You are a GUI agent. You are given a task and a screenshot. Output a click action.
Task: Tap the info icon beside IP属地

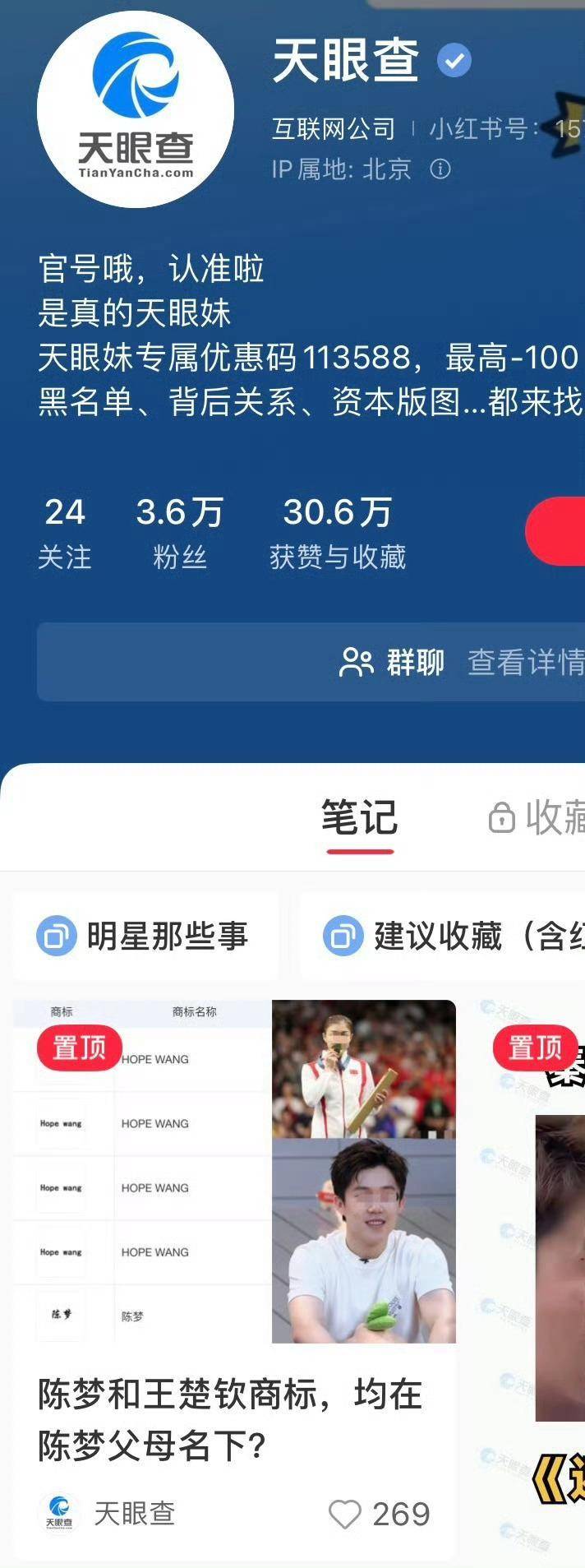pos(440,169)
